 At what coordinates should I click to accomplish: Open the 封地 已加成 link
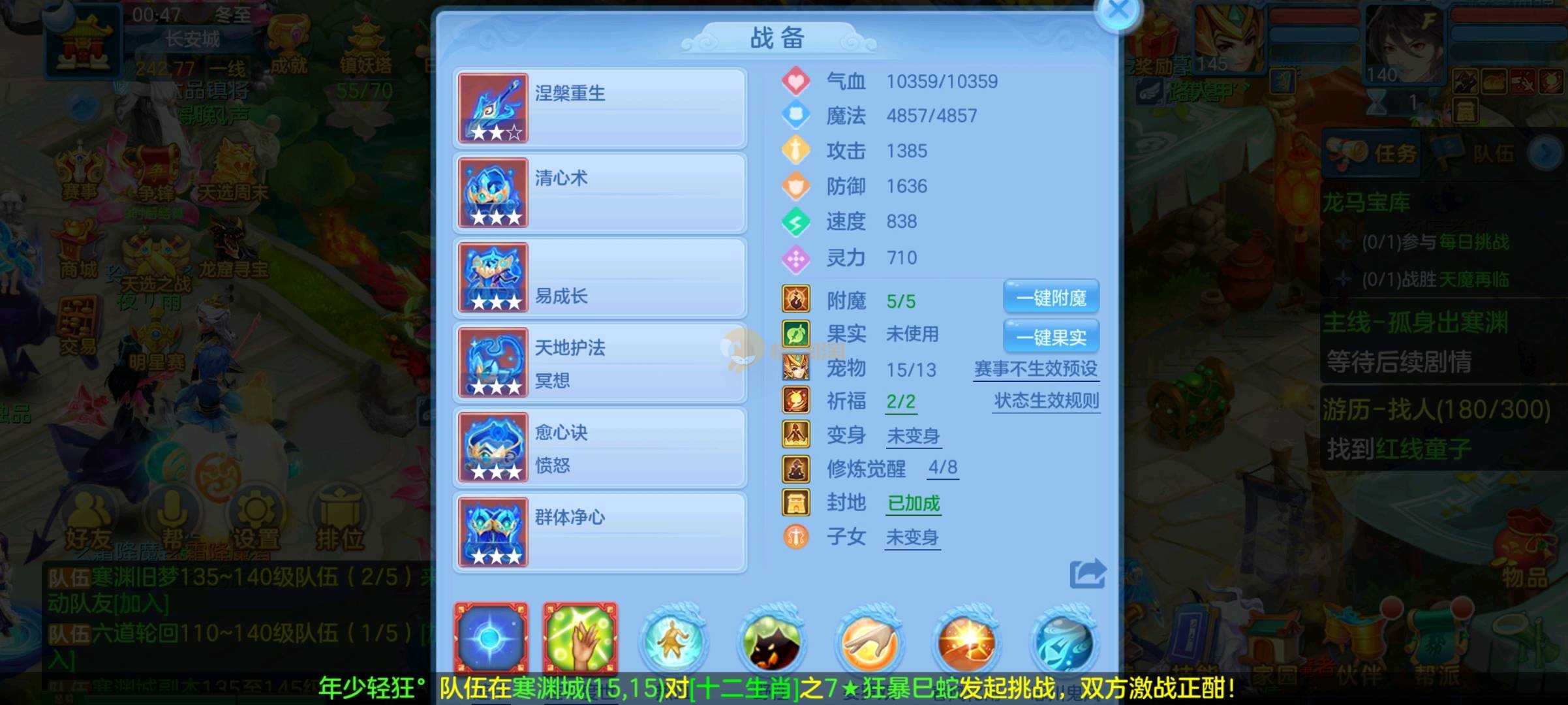click(913, 503)
